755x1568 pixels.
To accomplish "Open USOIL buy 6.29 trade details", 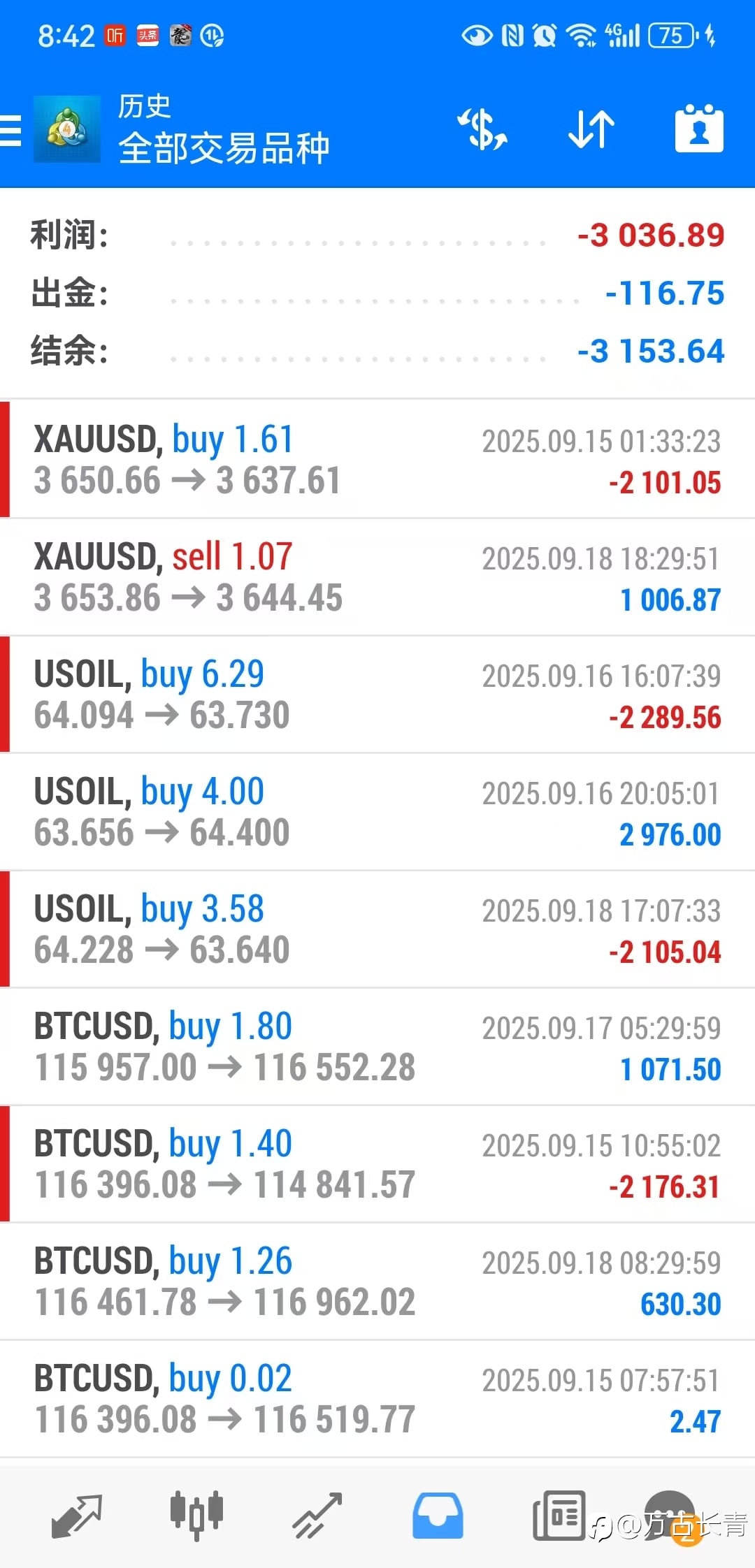I will (377, 695).
